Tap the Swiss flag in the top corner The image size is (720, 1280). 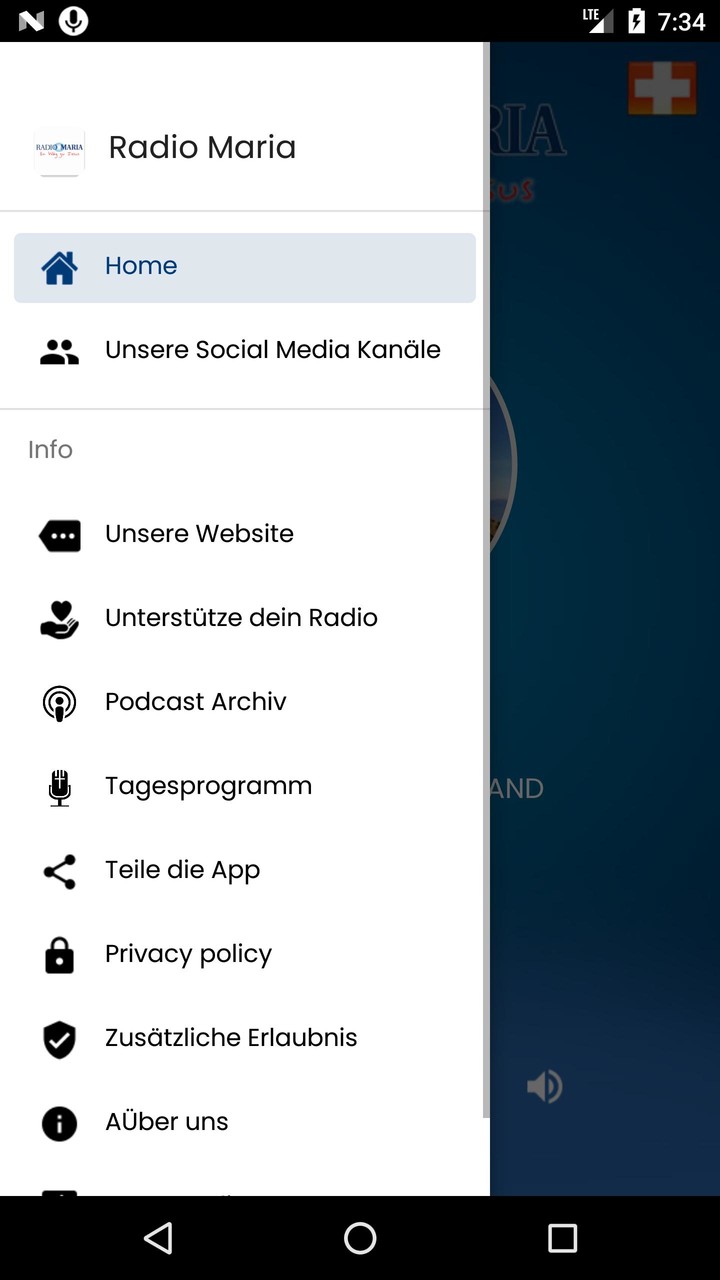[662, 88]
